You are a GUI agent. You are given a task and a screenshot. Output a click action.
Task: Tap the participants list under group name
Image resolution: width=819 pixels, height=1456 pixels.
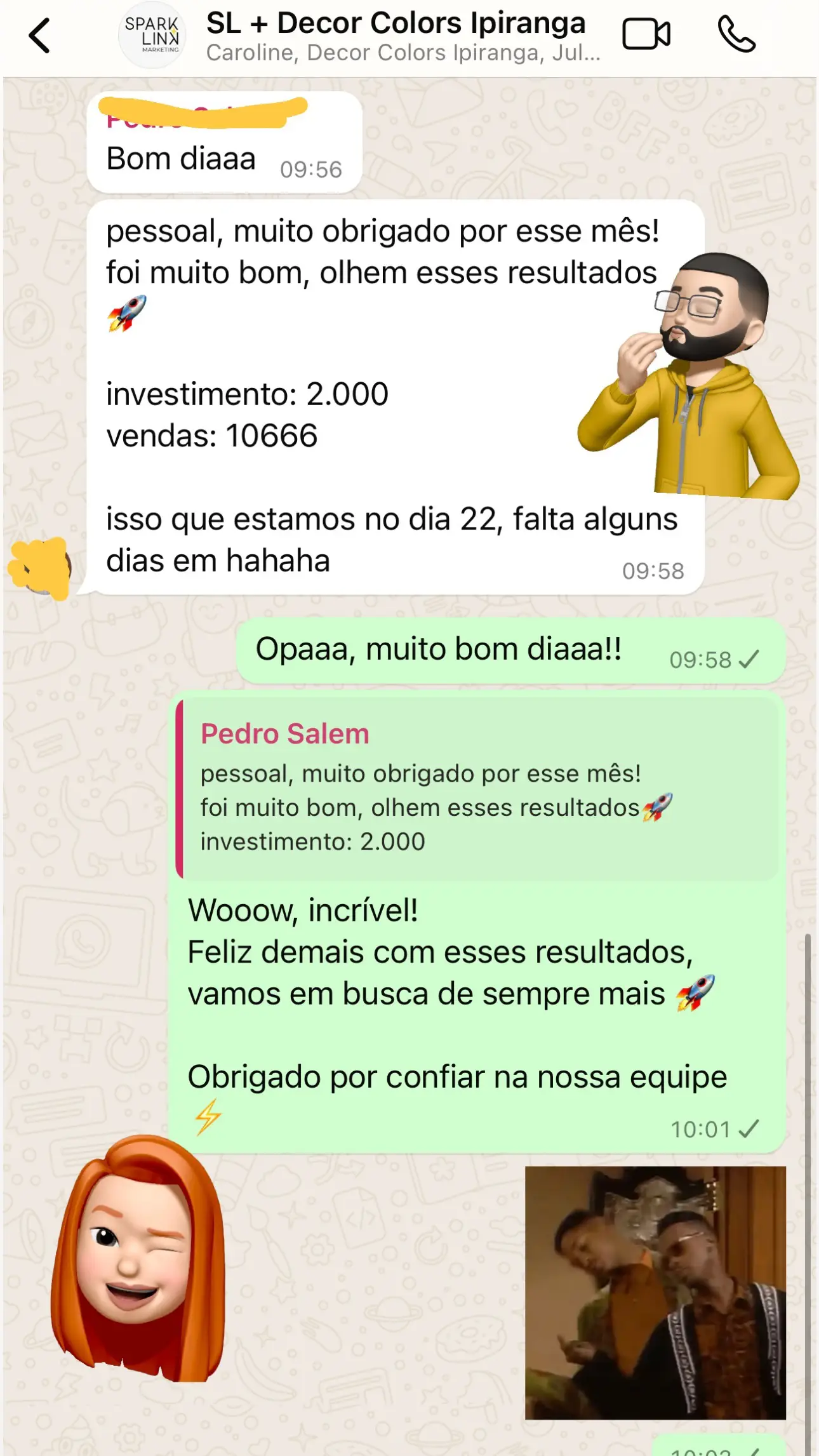401,52
